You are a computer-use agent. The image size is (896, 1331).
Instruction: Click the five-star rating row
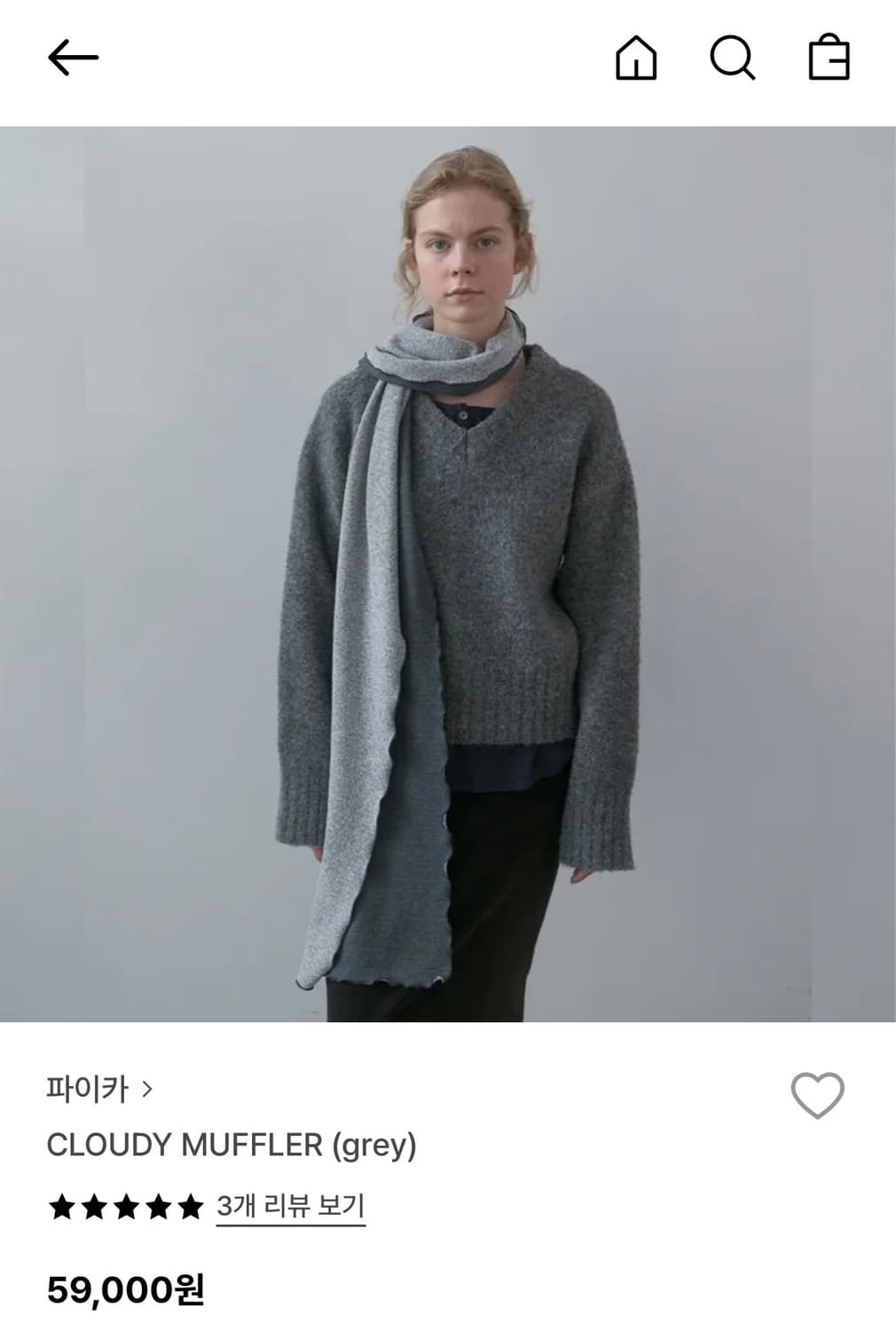129,1204
